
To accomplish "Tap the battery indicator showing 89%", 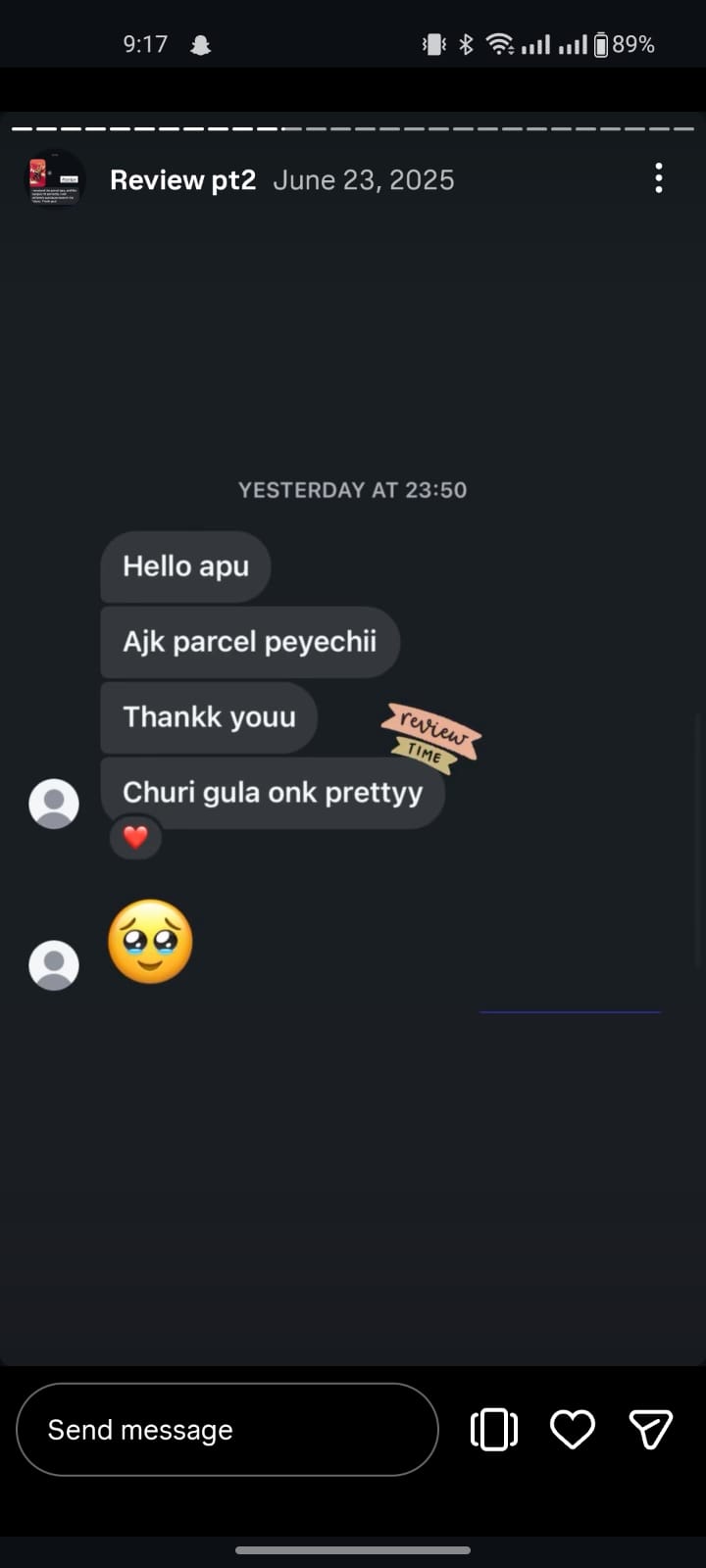I will click(623, 43).
